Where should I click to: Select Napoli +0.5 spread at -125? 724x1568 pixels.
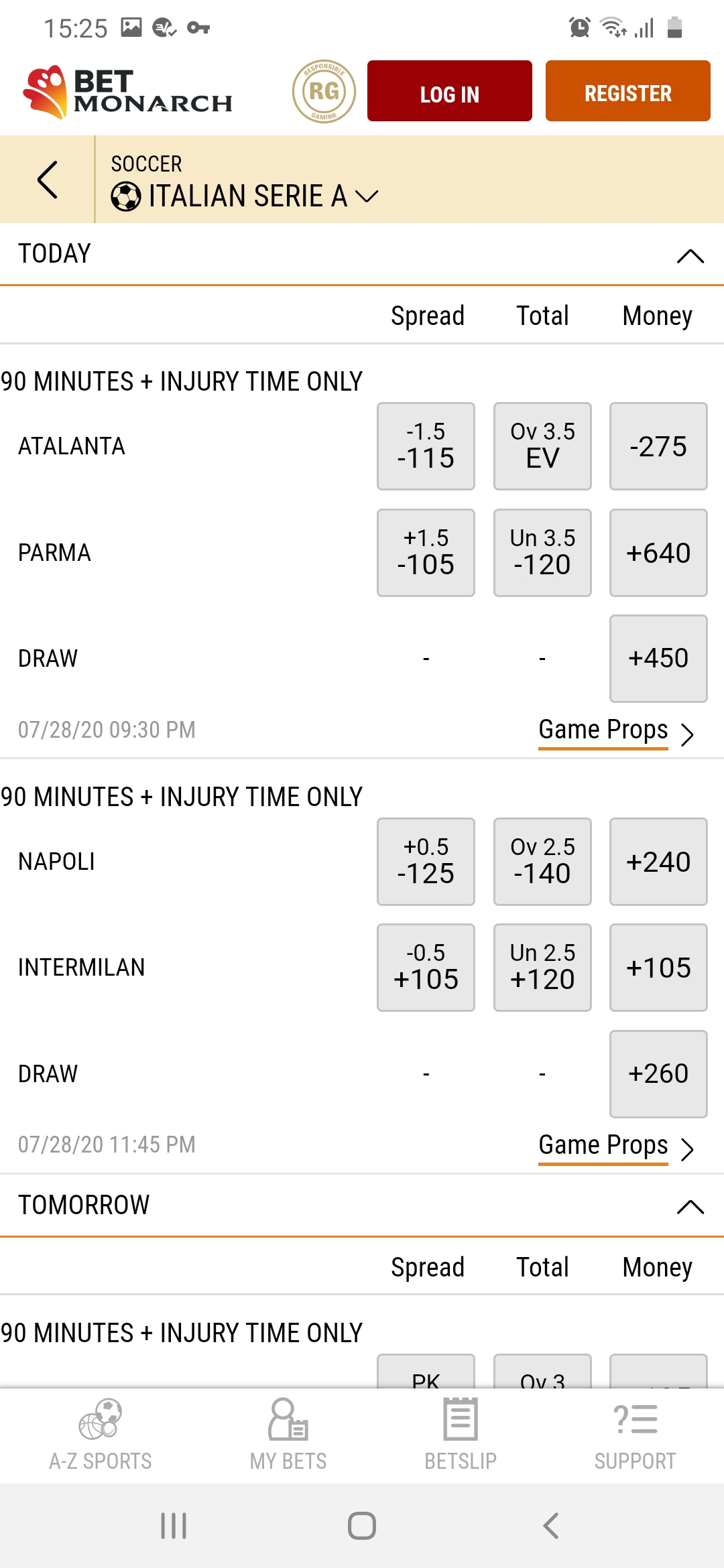point(426,862)
